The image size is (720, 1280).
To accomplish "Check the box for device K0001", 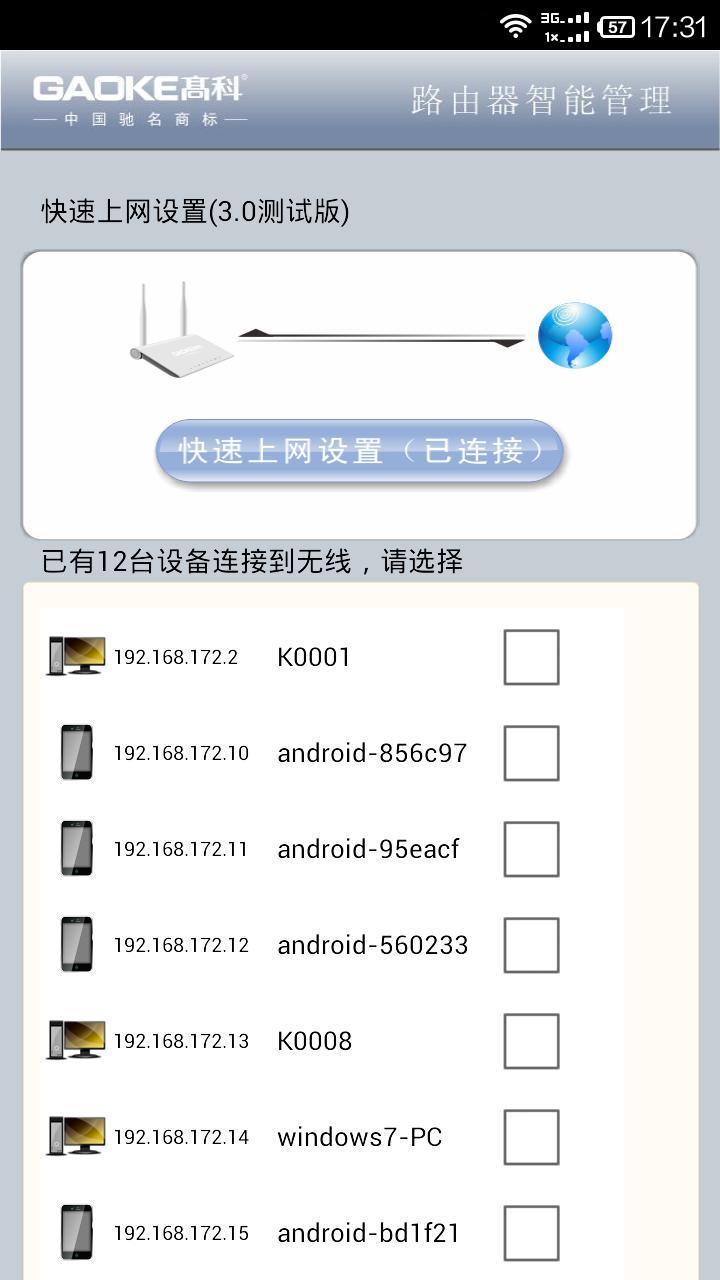I will click(531, 657).
